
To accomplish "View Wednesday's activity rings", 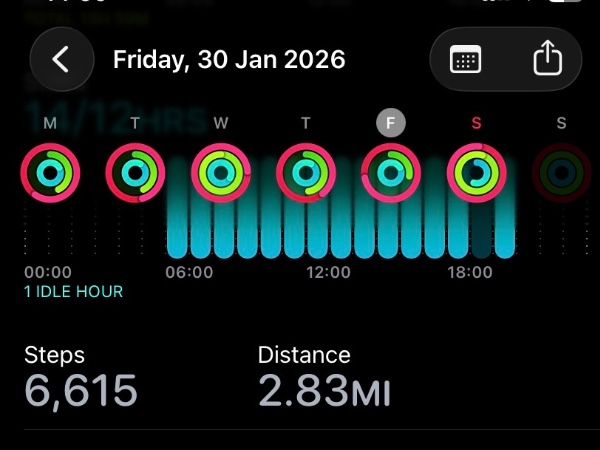I will coord(220,173).
